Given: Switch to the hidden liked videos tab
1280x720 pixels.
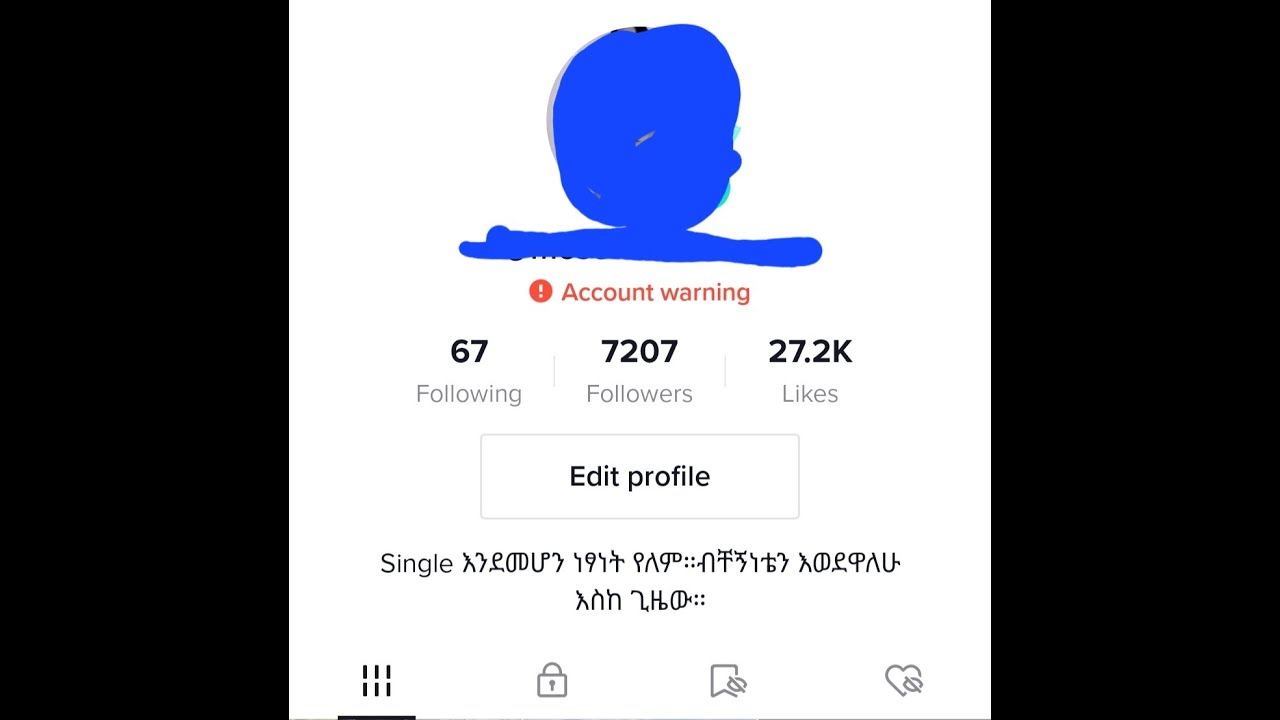Looking at the screenshot, I should pyautogui.click(x=904, y=681).
